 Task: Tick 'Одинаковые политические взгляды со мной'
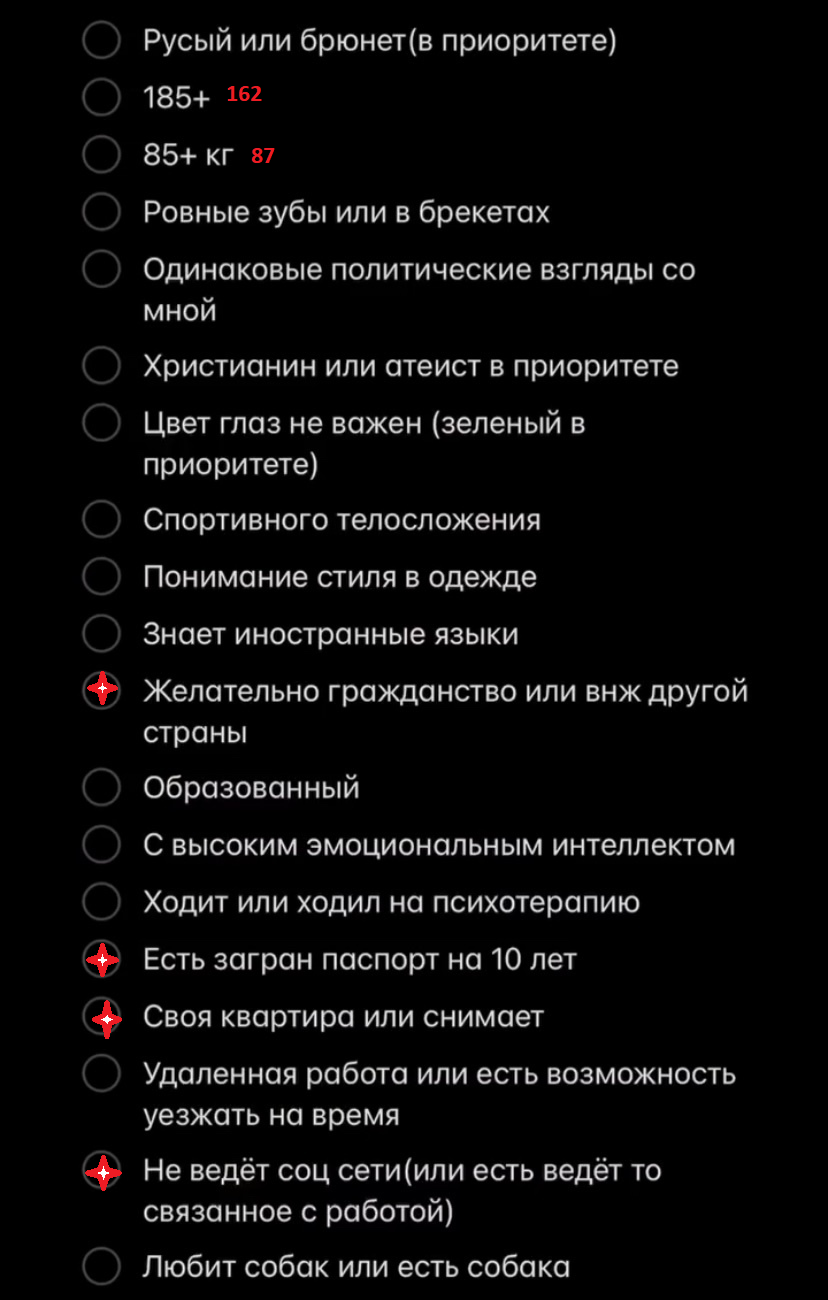point(101,269)
